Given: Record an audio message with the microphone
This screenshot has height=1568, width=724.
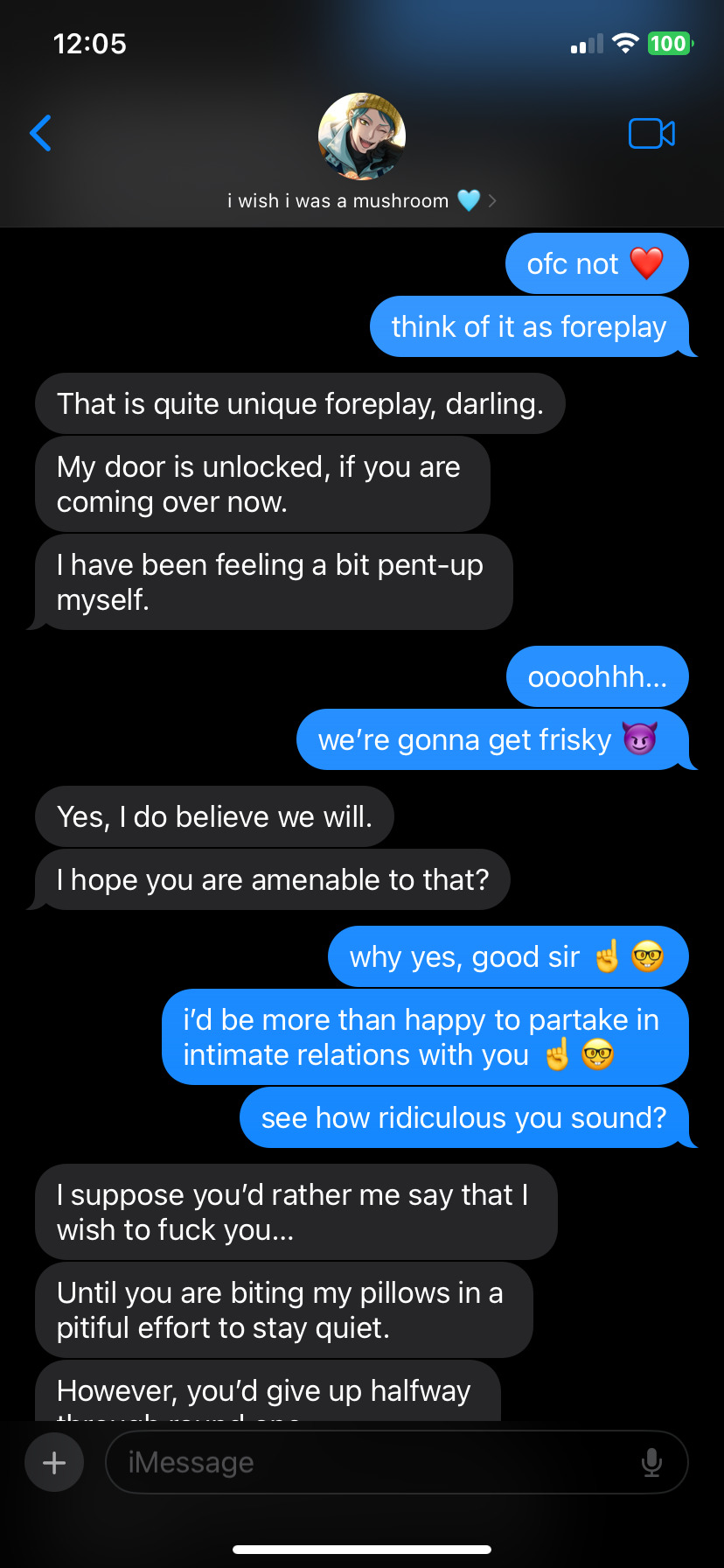Looking at the screenshot, I should pos(651,1462).
